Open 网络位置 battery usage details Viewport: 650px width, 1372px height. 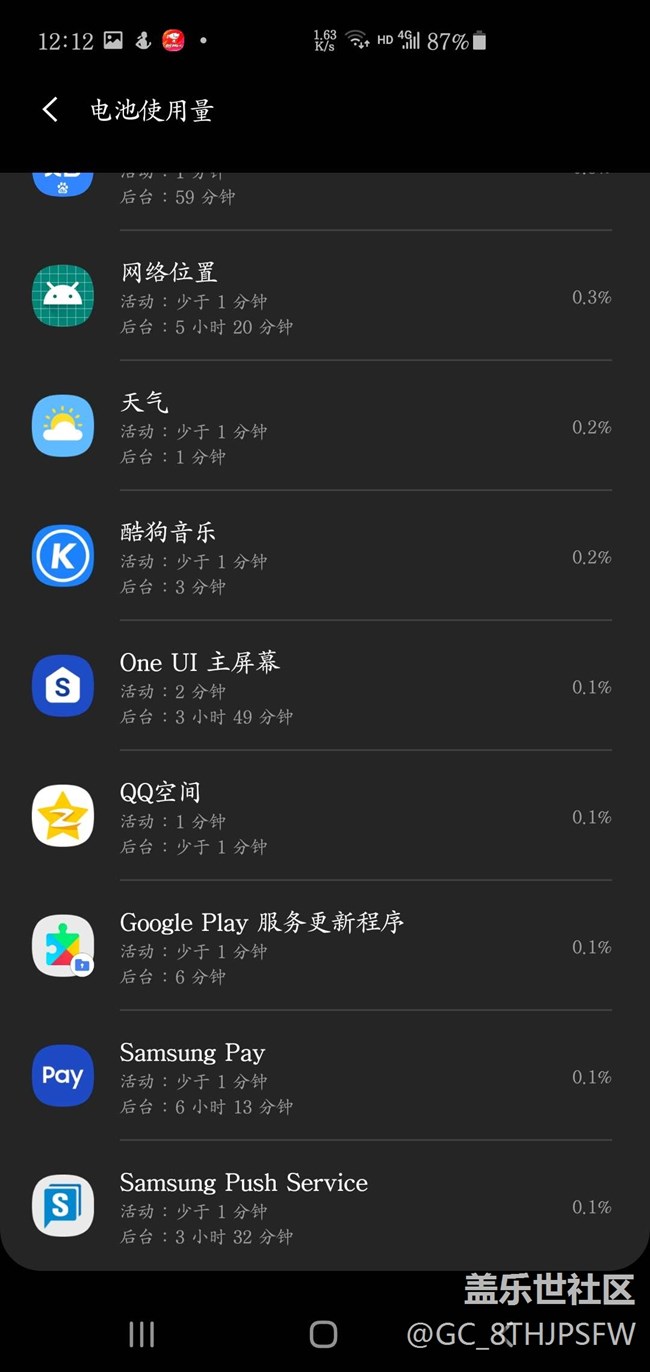click(325, 297)
